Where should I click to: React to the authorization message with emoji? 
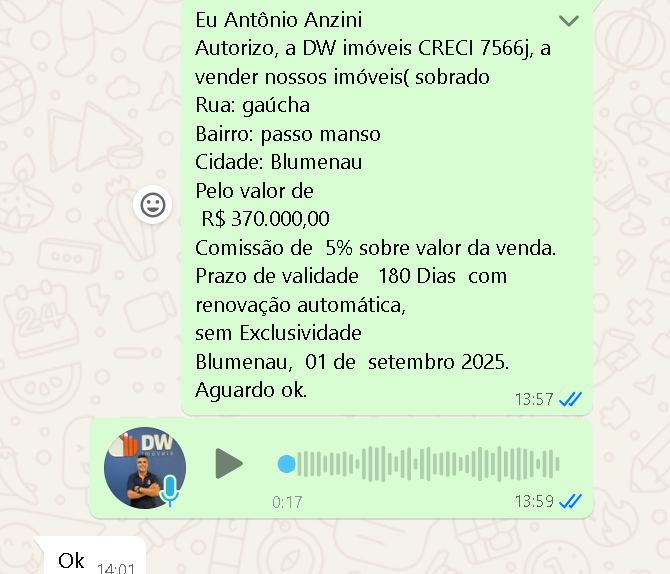click(152, 206)
